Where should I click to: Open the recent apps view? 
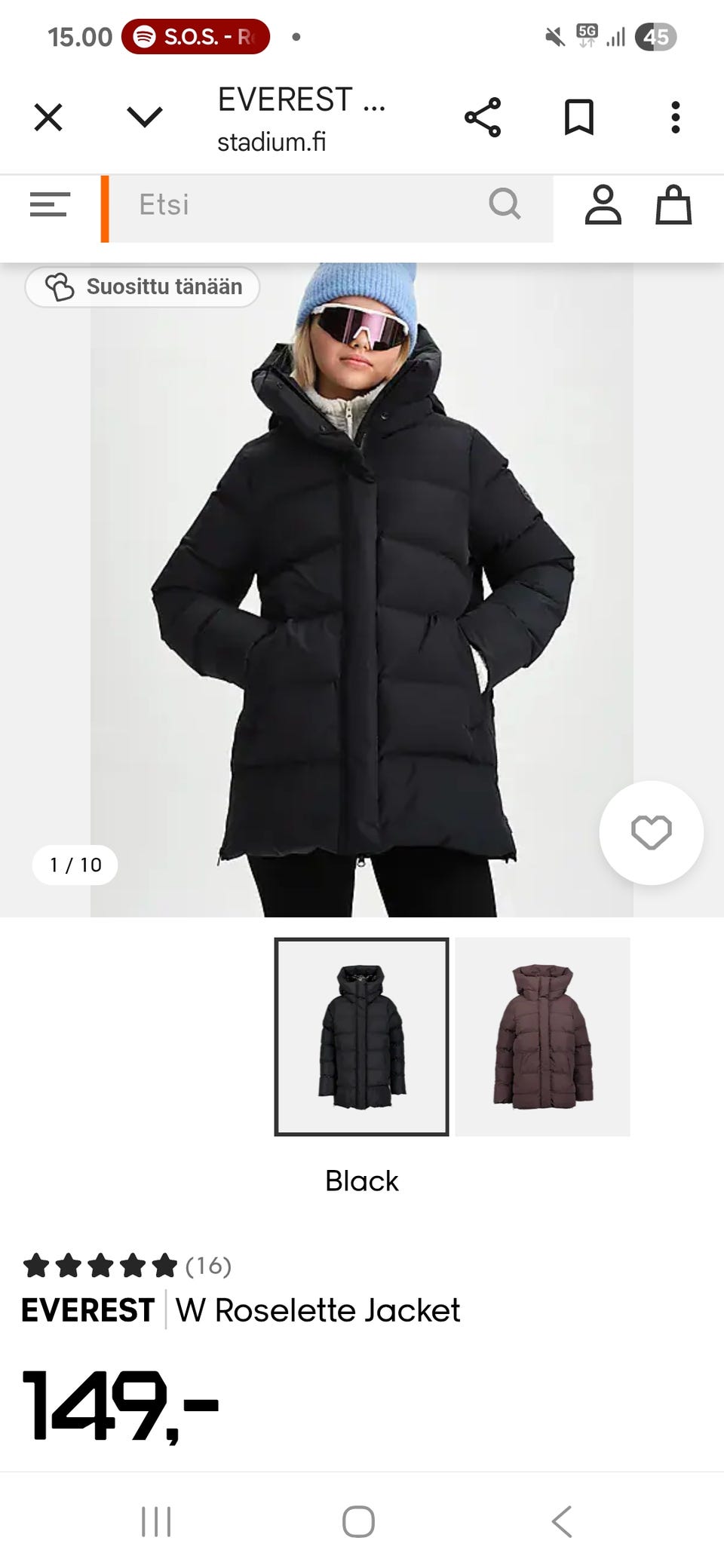156,1521
